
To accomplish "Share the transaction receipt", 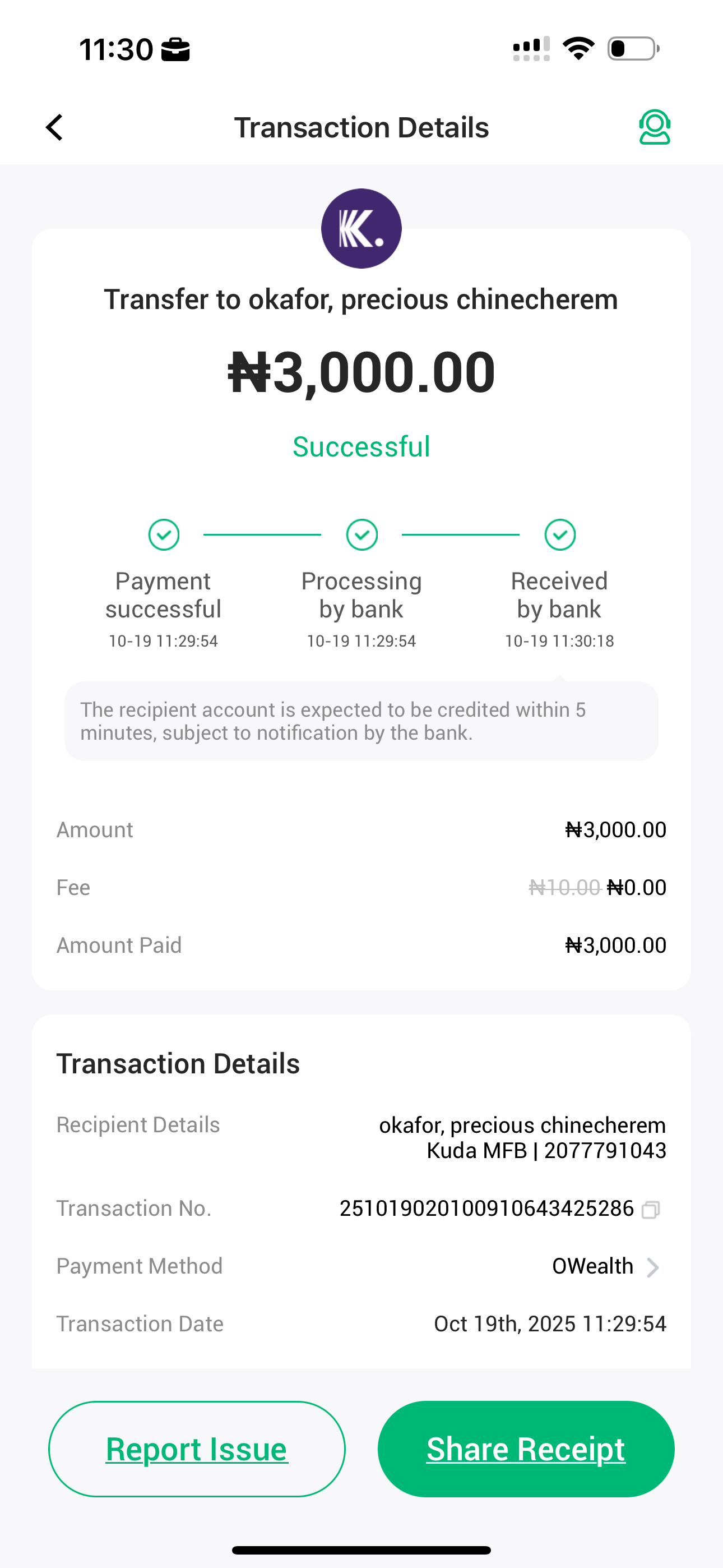I will tap(526, 1449).
